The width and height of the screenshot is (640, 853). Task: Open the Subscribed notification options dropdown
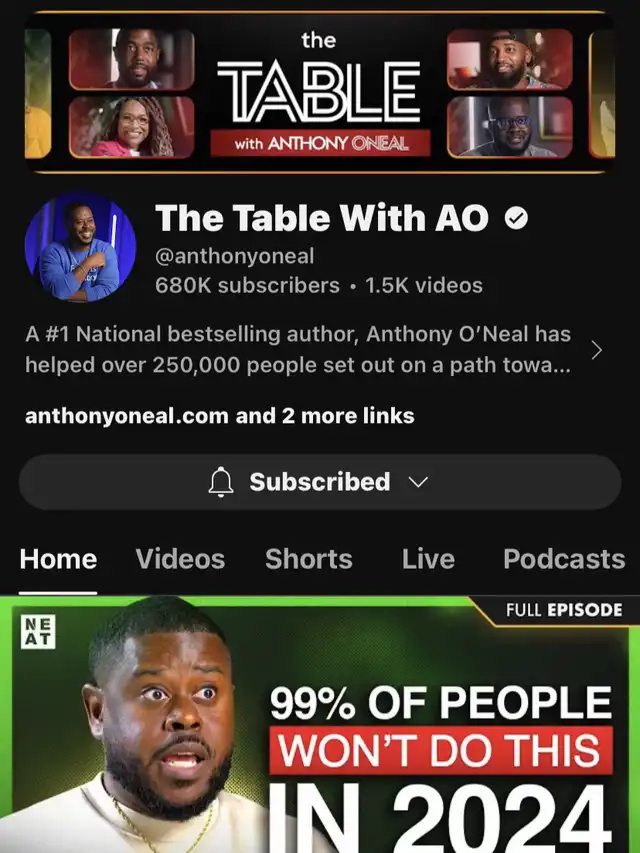click(319, 482)
